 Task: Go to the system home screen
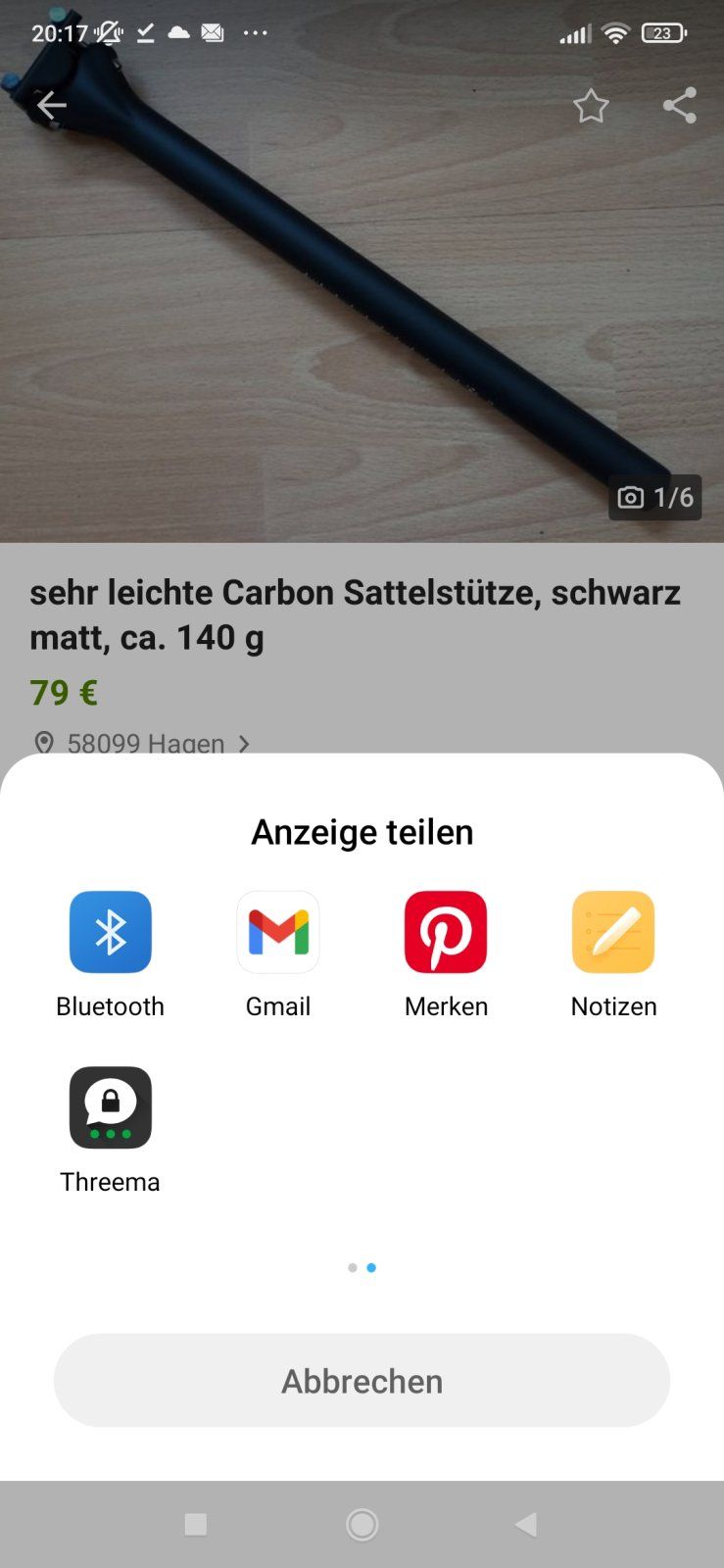pos(362,1524)
